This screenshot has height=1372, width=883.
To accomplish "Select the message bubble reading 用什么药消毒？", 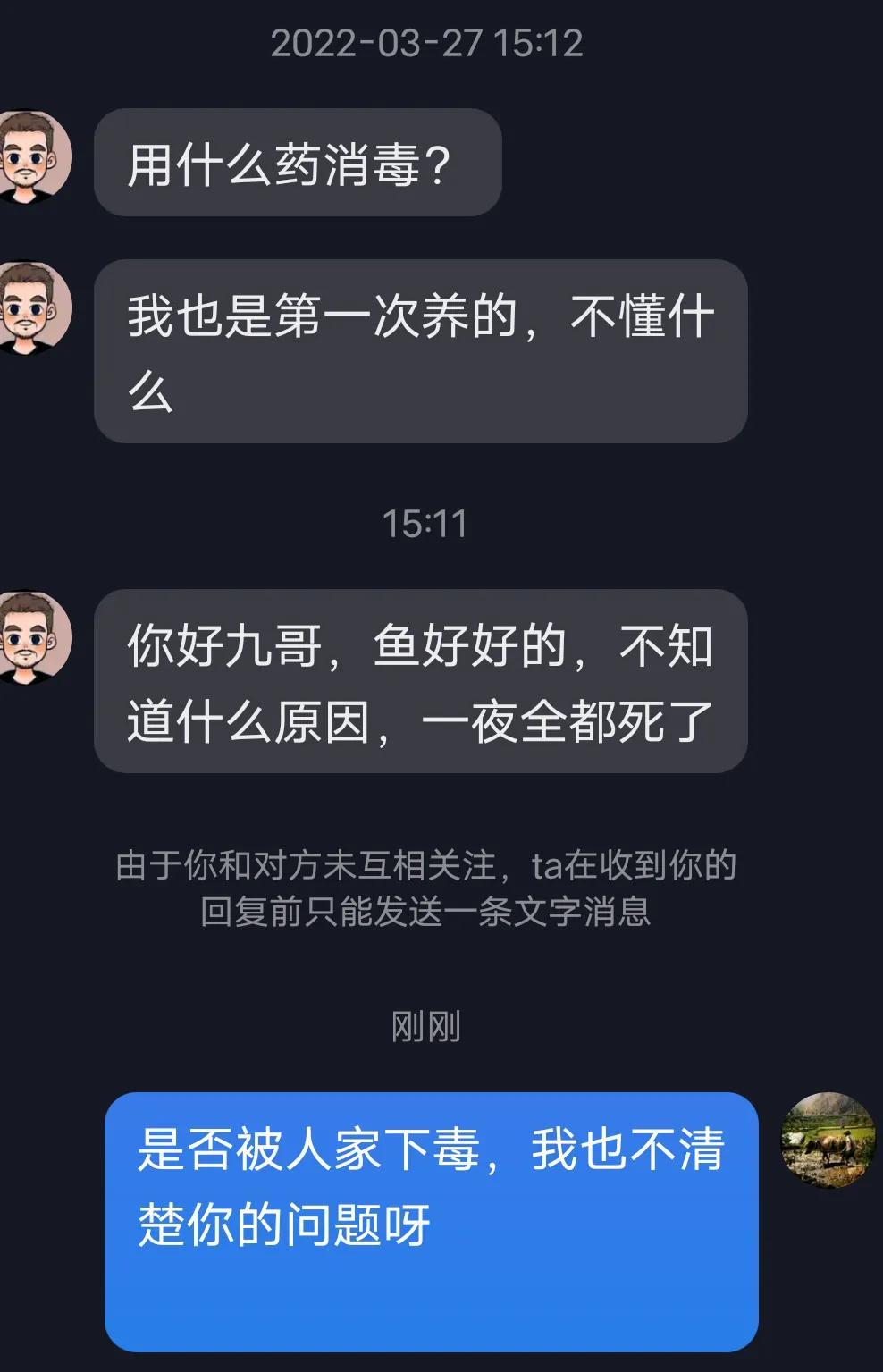I will pos(297,161).
